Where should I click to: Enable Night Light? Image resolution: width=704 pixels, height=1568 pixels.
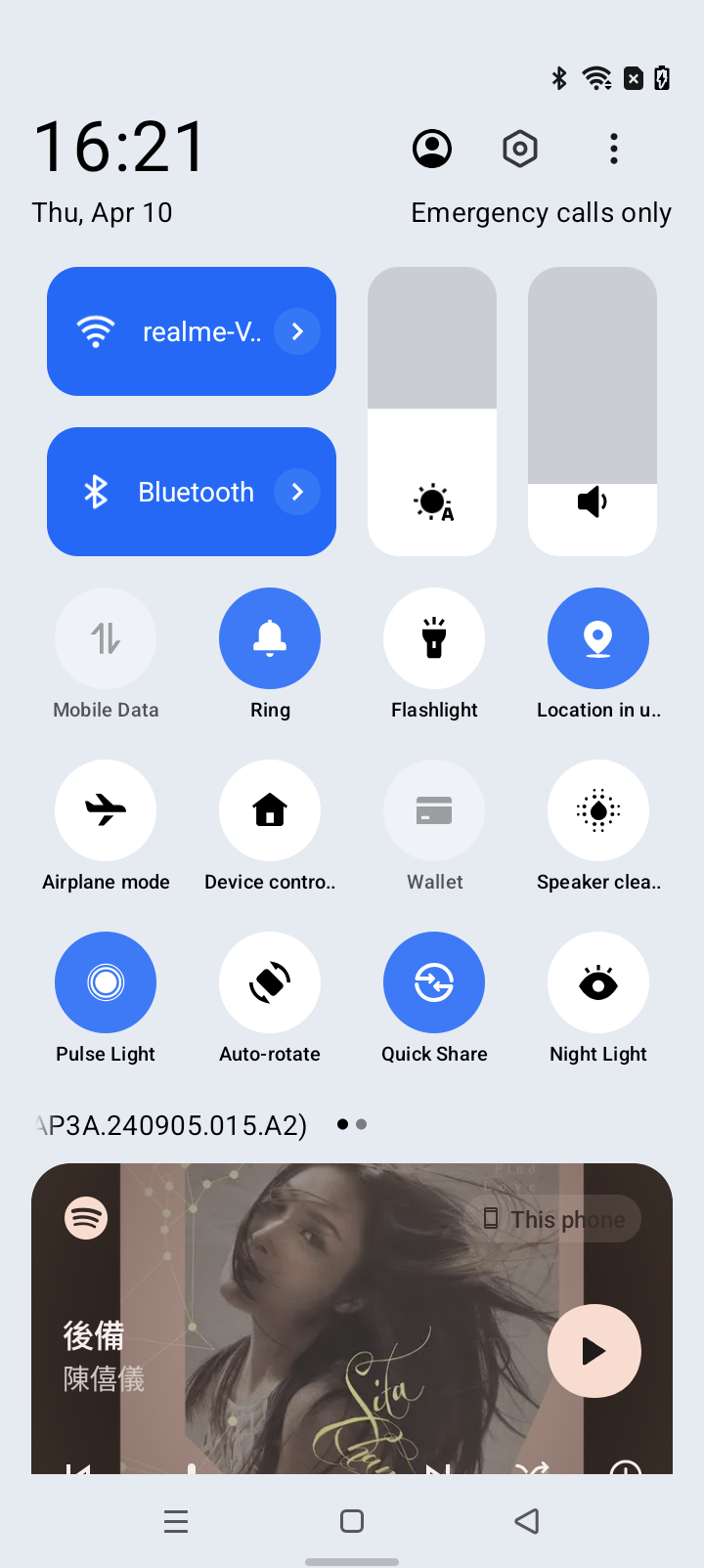[598, 982]
